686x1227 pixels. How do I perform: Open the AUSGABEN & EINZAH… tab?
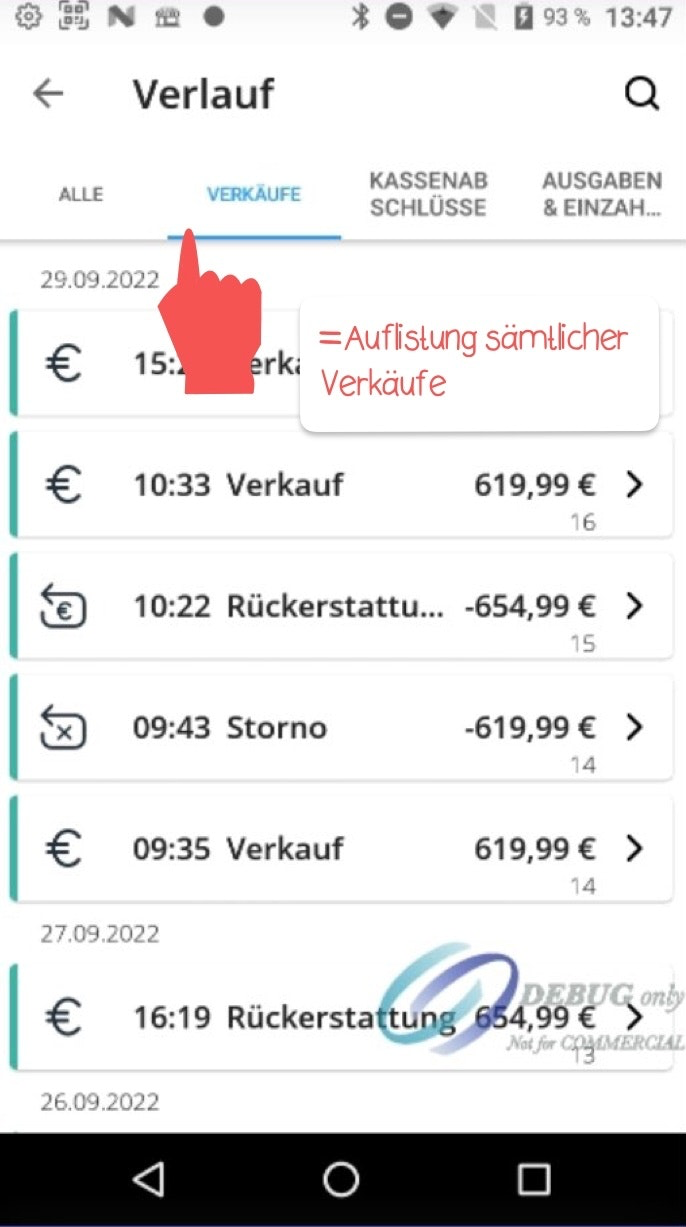click(602, 194)
